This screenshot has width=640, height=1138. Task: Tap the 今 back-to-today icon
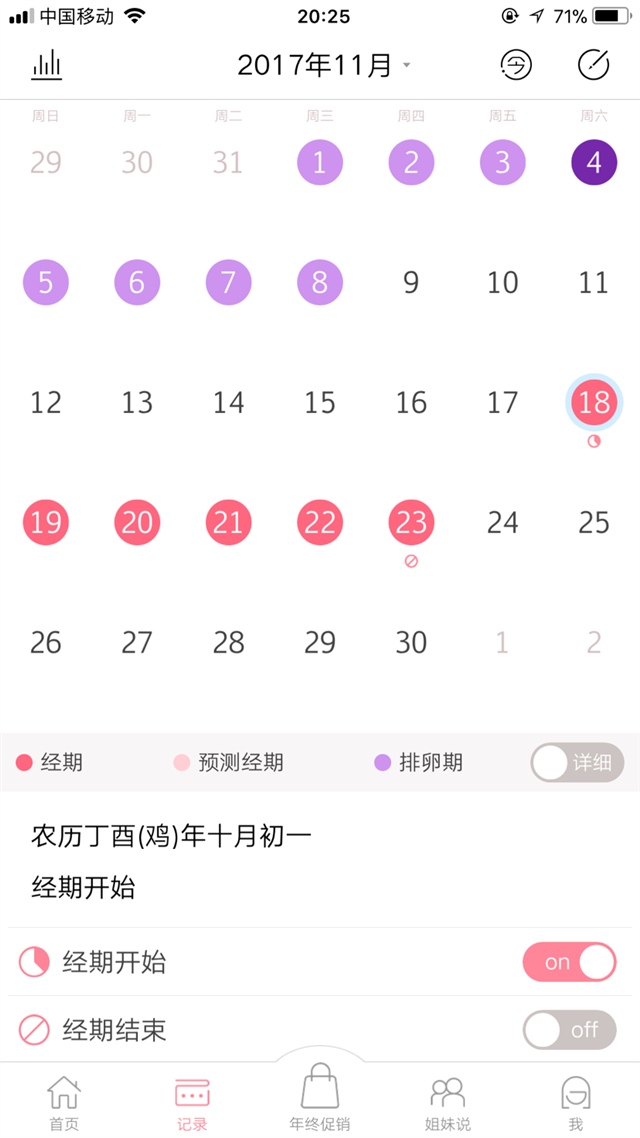tap(516, 66)
